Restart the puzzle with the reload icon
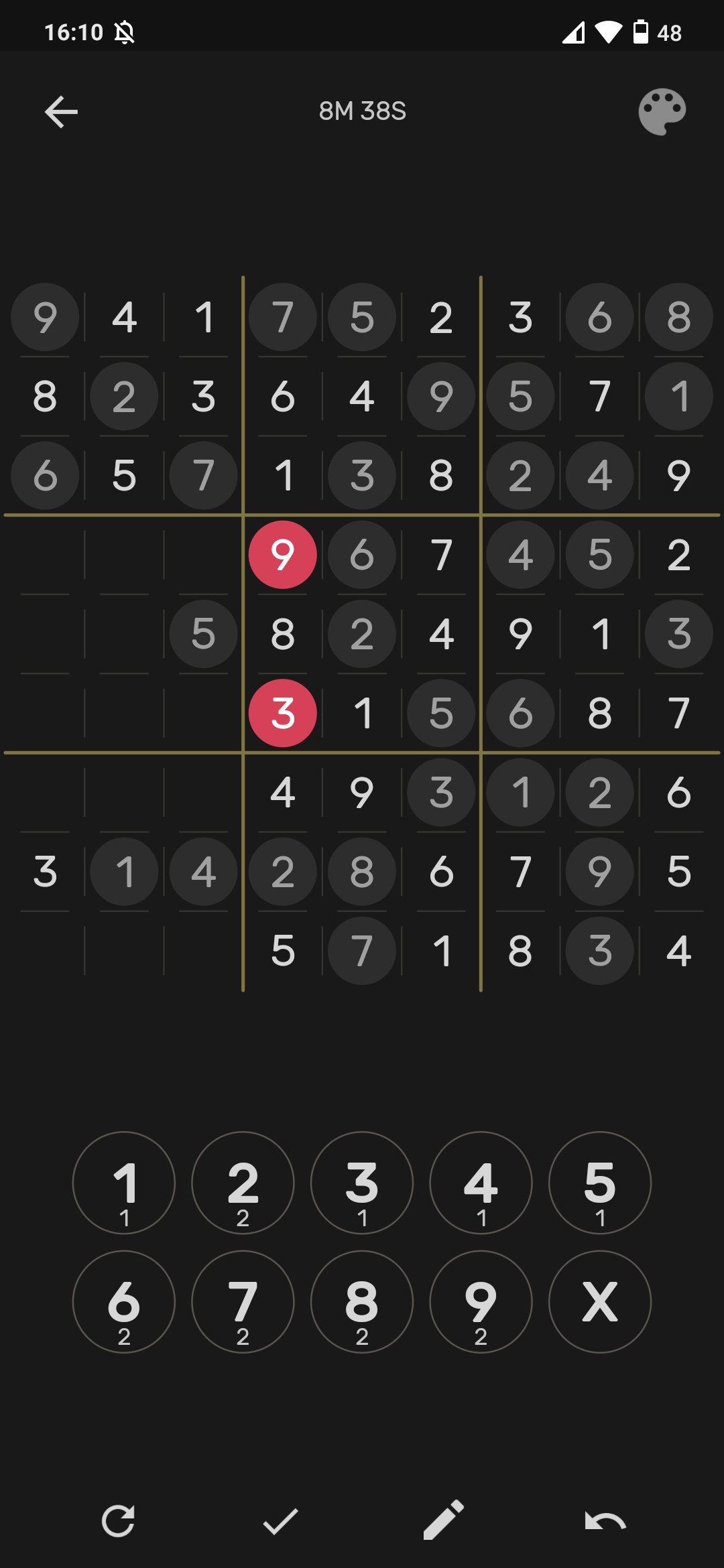The width and height of the screenshot is (724, 1568). pos(118,1520)
